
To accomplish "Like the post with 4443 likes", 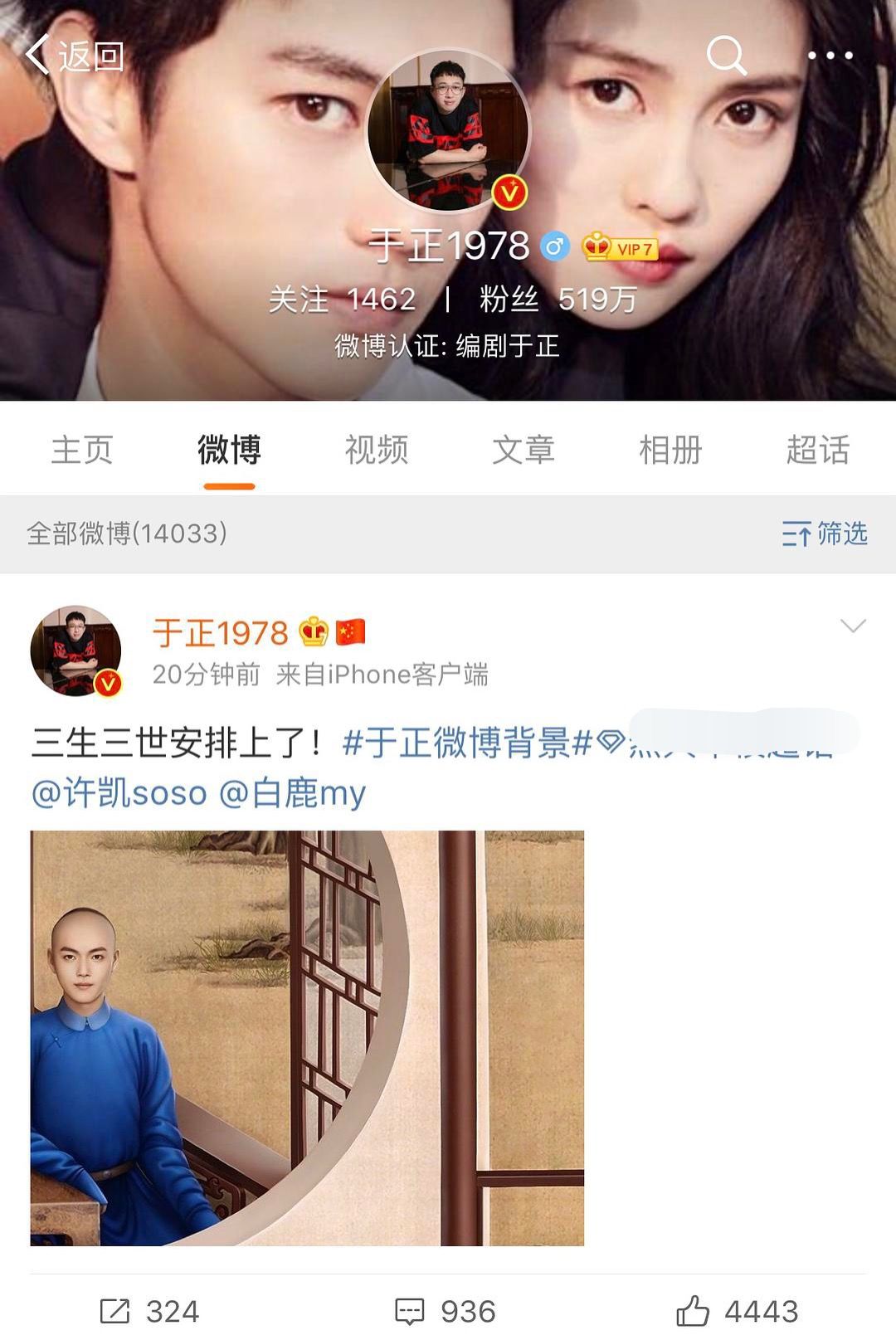I will point(737,1311).
